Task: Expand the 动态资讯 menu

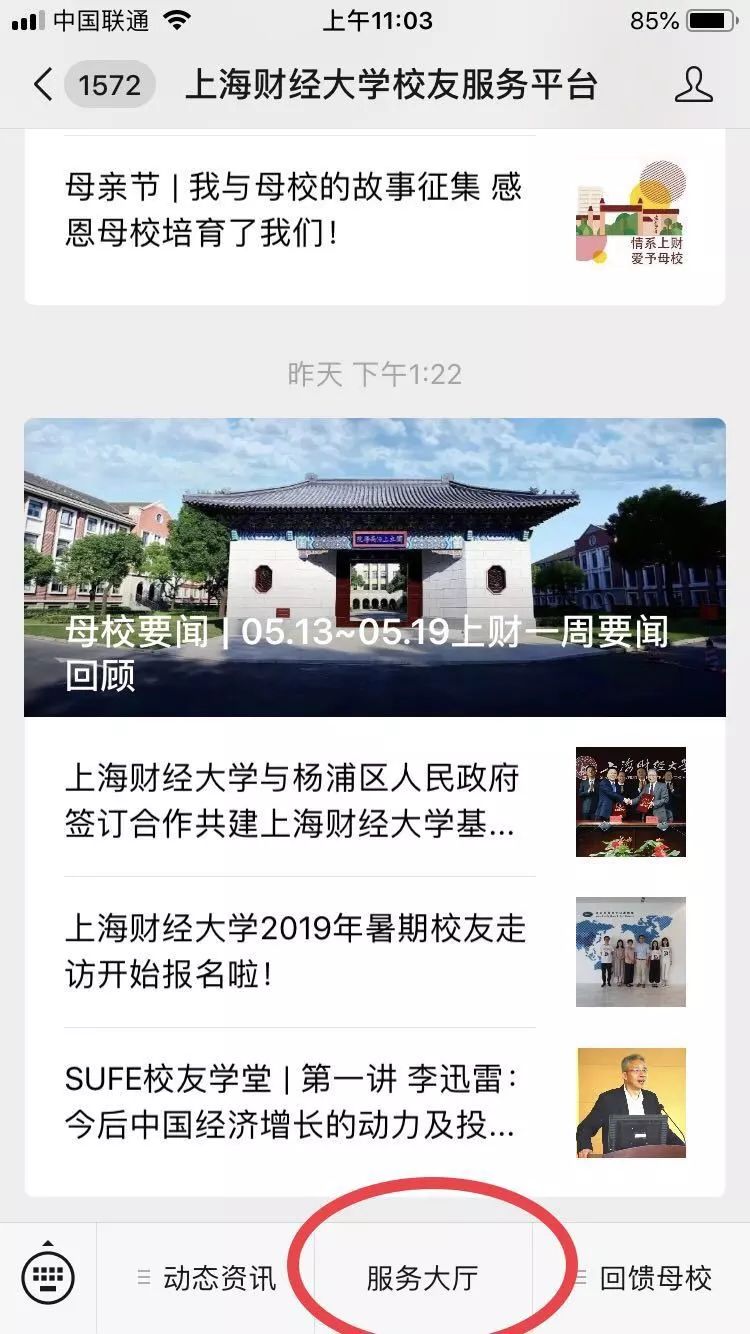Action: coord(207,1277)
